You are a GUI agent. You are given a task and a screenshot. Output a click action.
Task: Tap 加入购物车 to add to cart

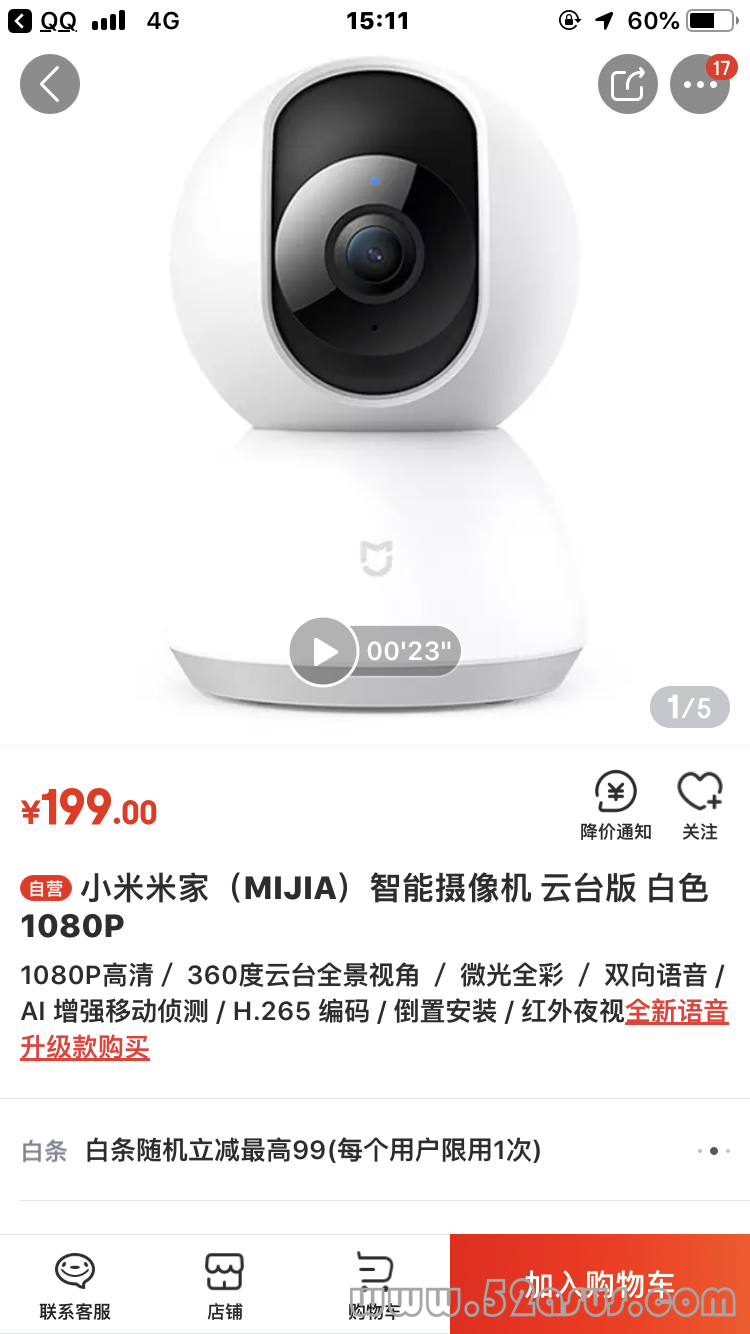(600, 1284)
